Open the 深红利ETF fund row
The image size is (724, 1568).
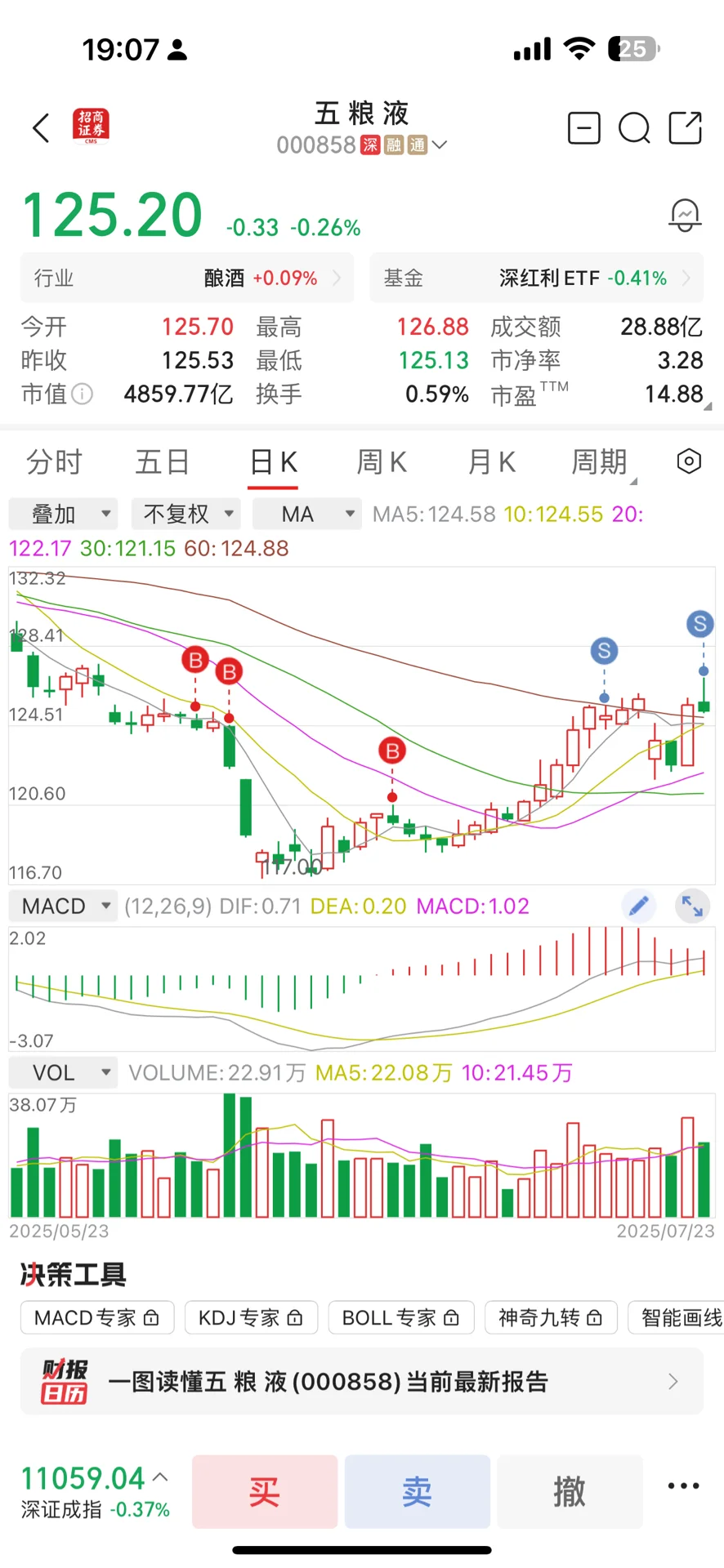pyautogui.click(x=537, y=278)
